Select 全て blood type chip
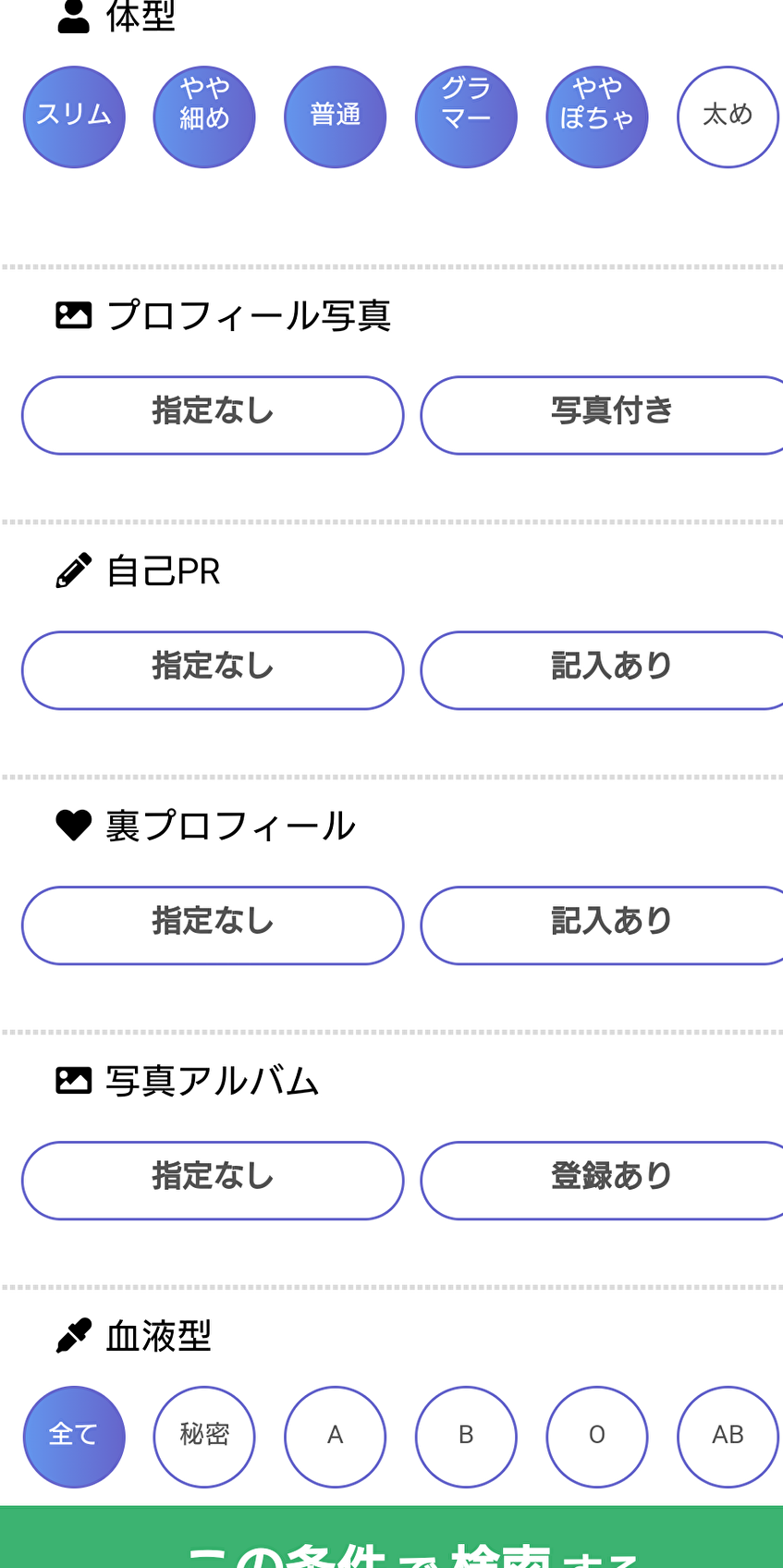The image size is (783, 1568). [x=74, y=1437]
